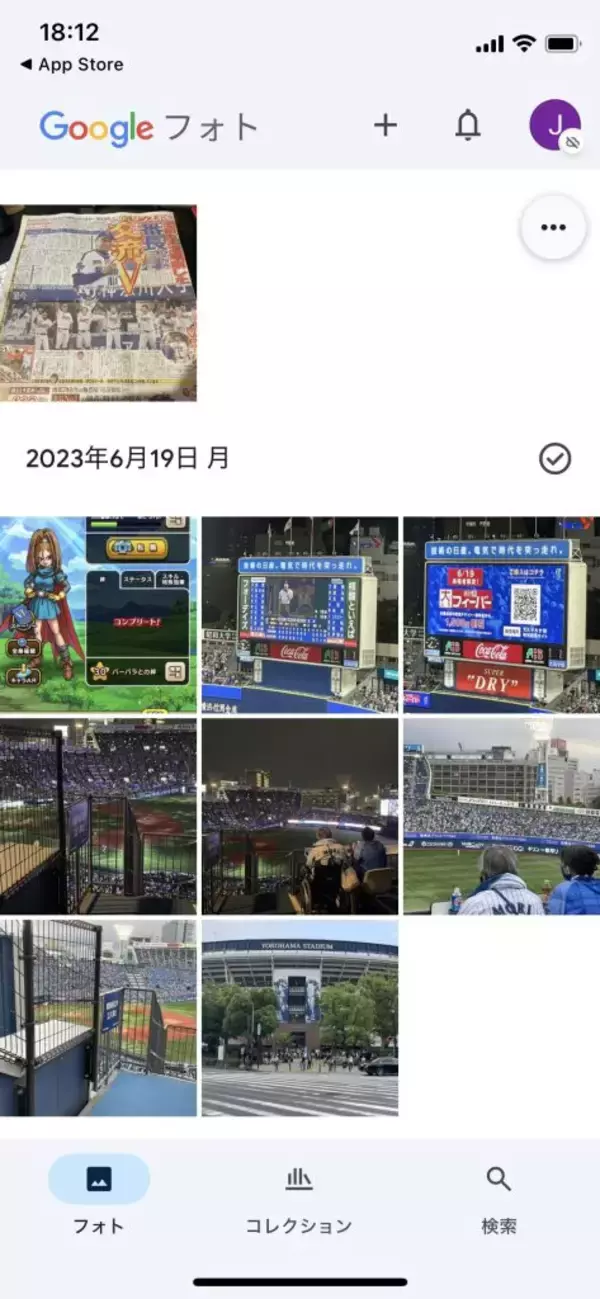Screen dimensions: 600x1299
Task: Open the notifications bell
Action: tap(468, 125)
